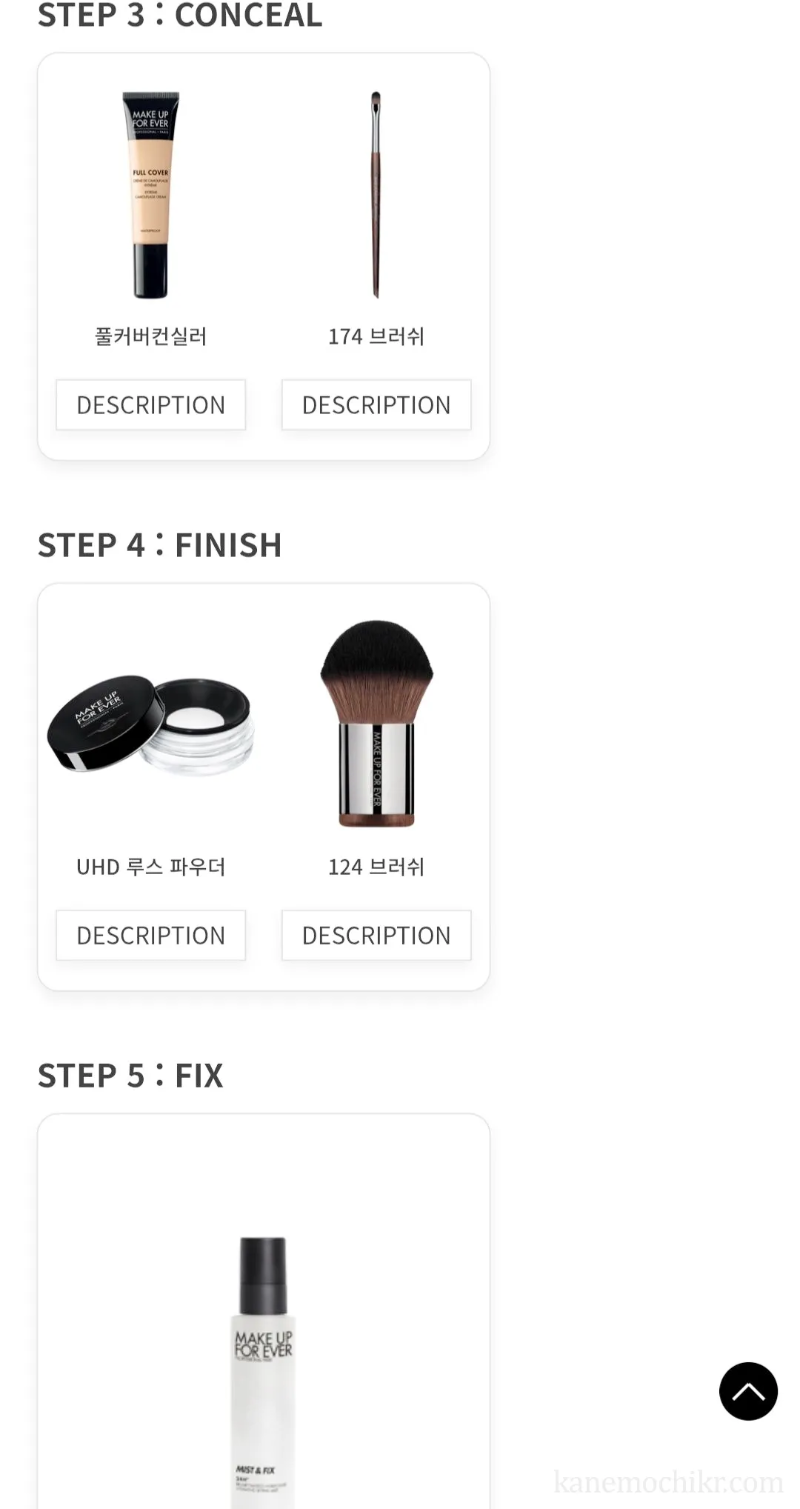Open DESCRIPTION for 풀커버컨실러
This screenshot has height=1509, width=800.
[x=150, y=404]
